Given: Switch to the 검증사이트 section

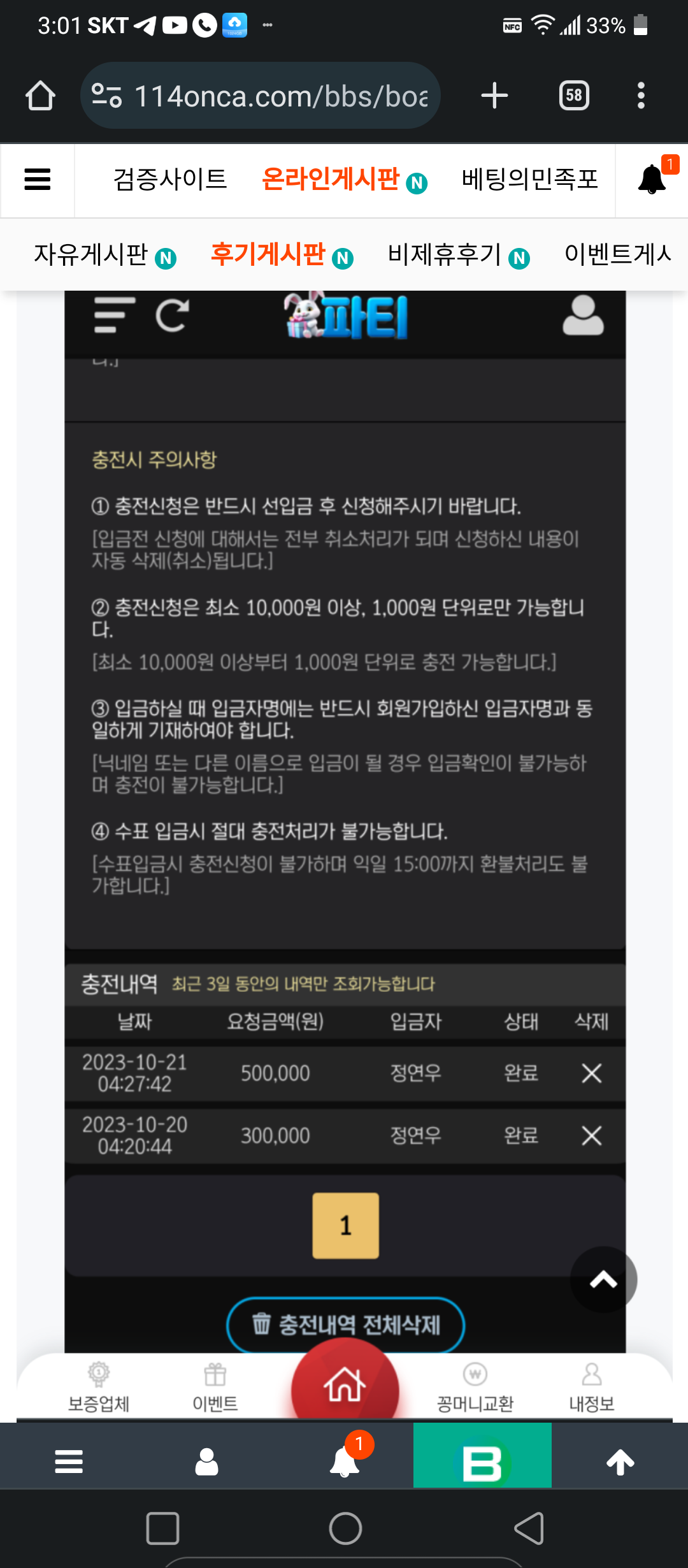Looking at the screenshot, I should click(170, 179).
